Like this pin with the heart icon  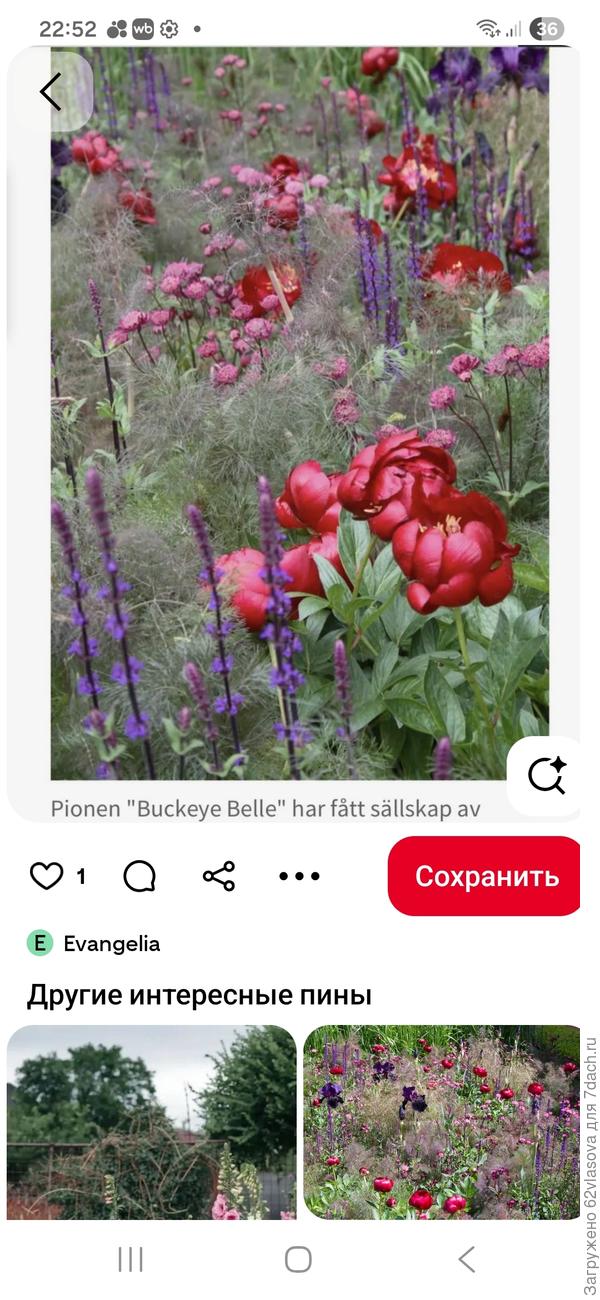pos(46,876)
